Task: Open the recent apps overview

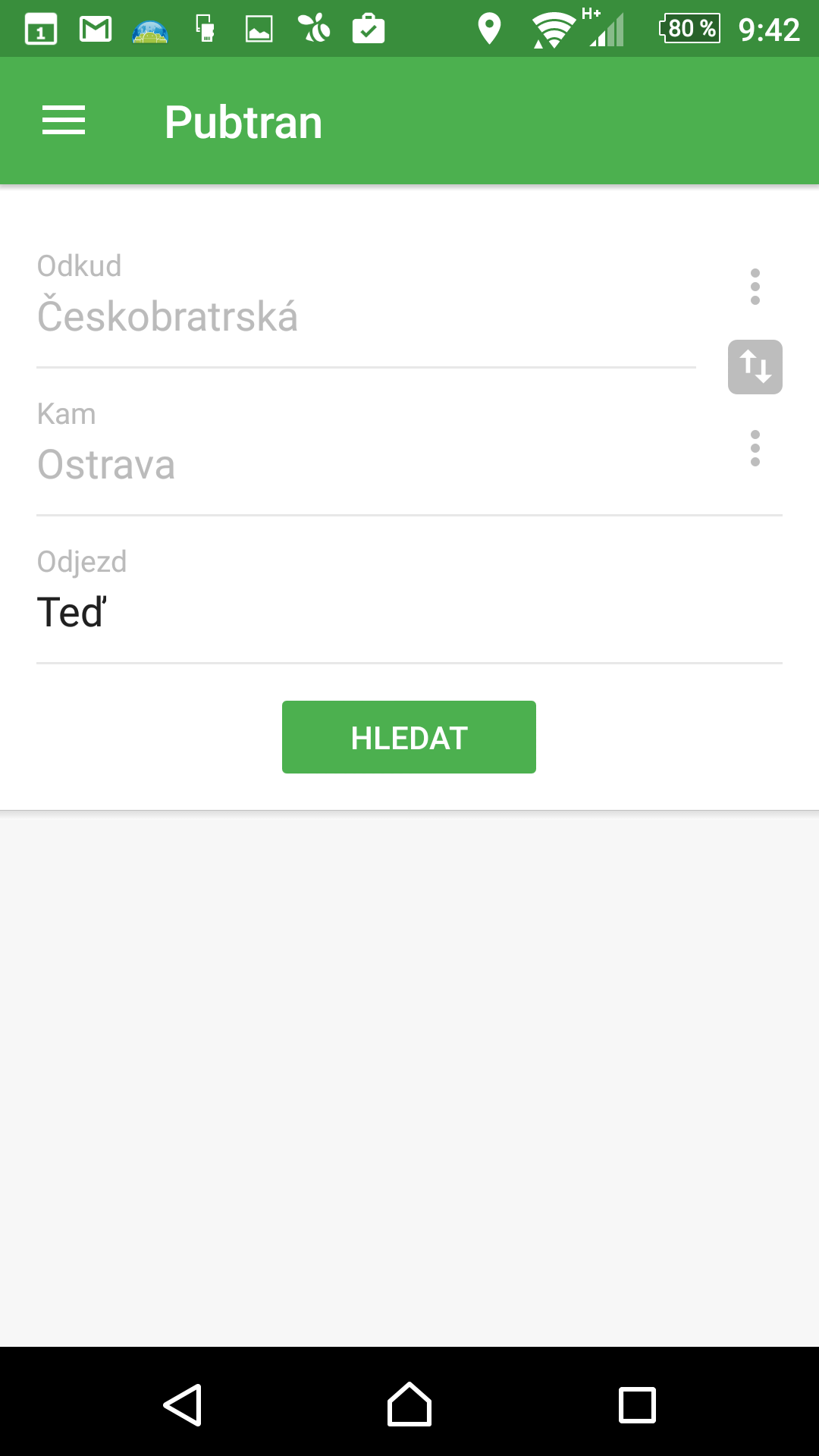Action: [x=637, y=1404]
